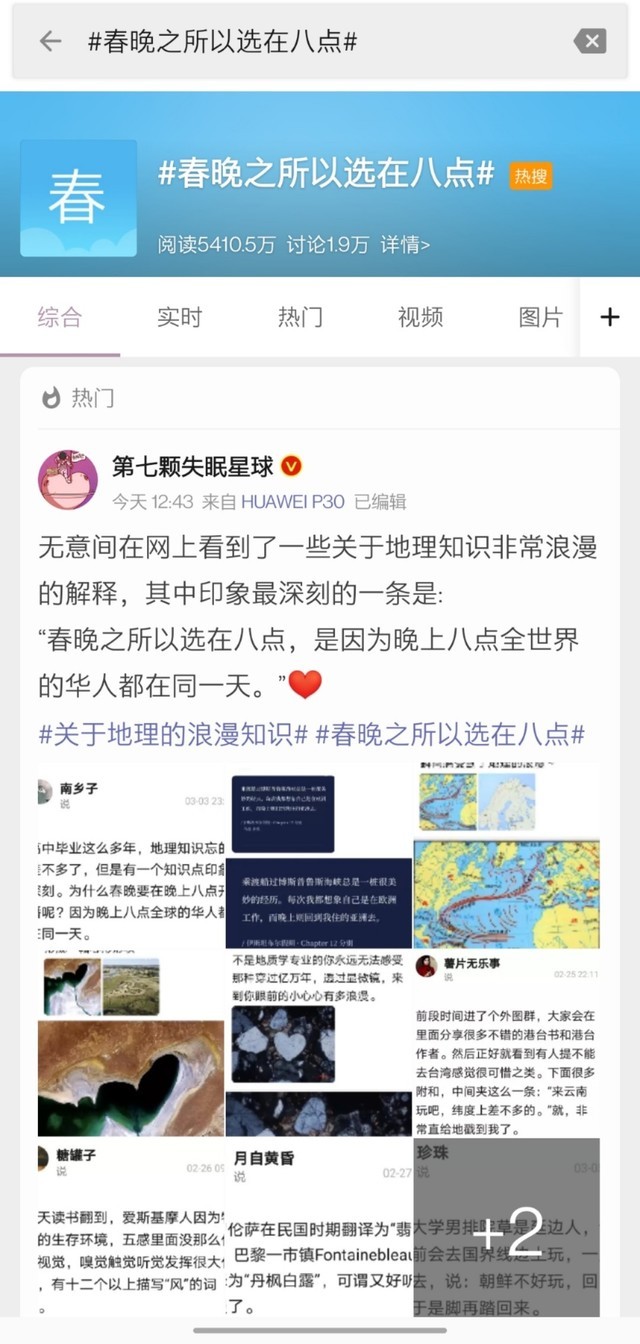Image resolution: width=640 pixels, height=1344 pixels.
Task: Tap the search field with the hashtag
Action: click(300, 41)
